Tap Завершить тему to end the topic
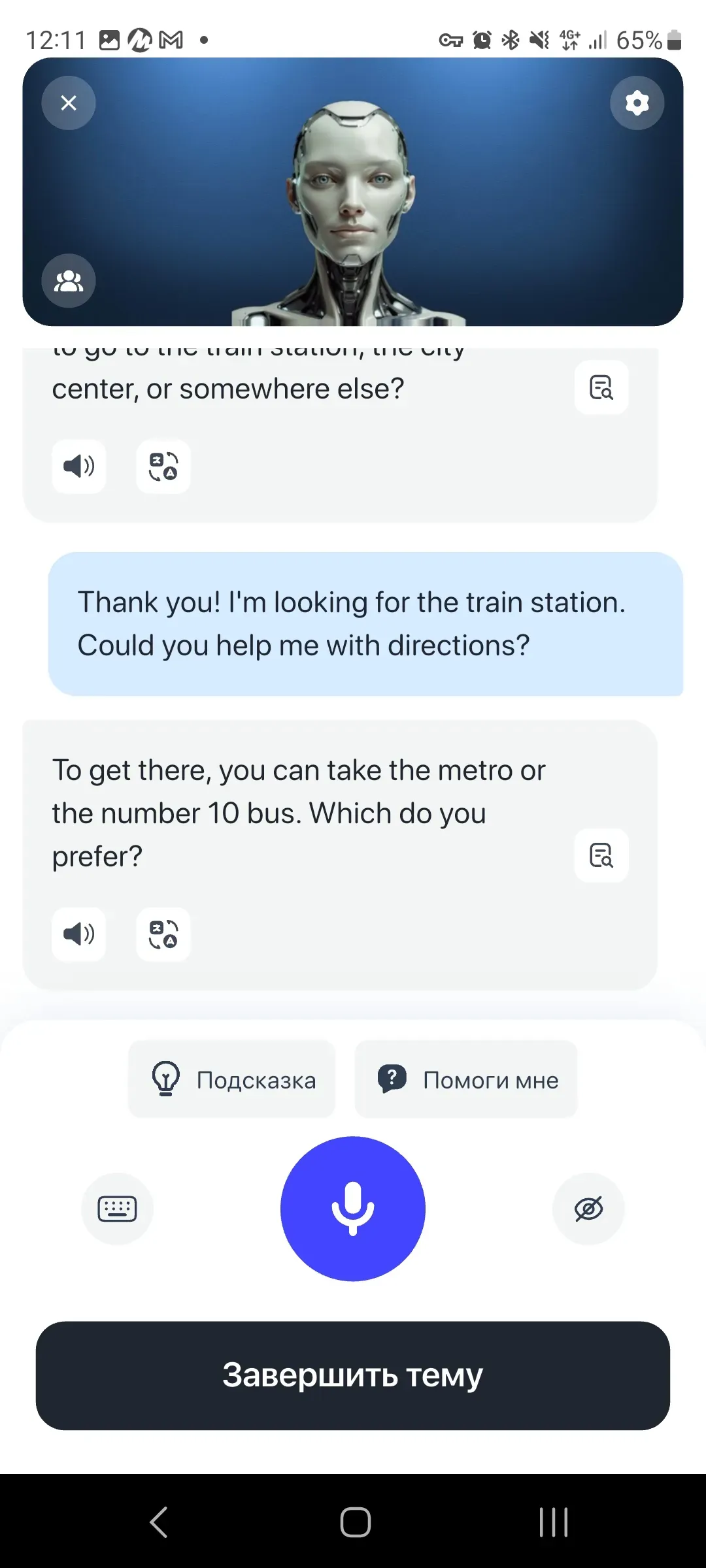Screen dimensions: 706x1568 tap(353, 1375)
